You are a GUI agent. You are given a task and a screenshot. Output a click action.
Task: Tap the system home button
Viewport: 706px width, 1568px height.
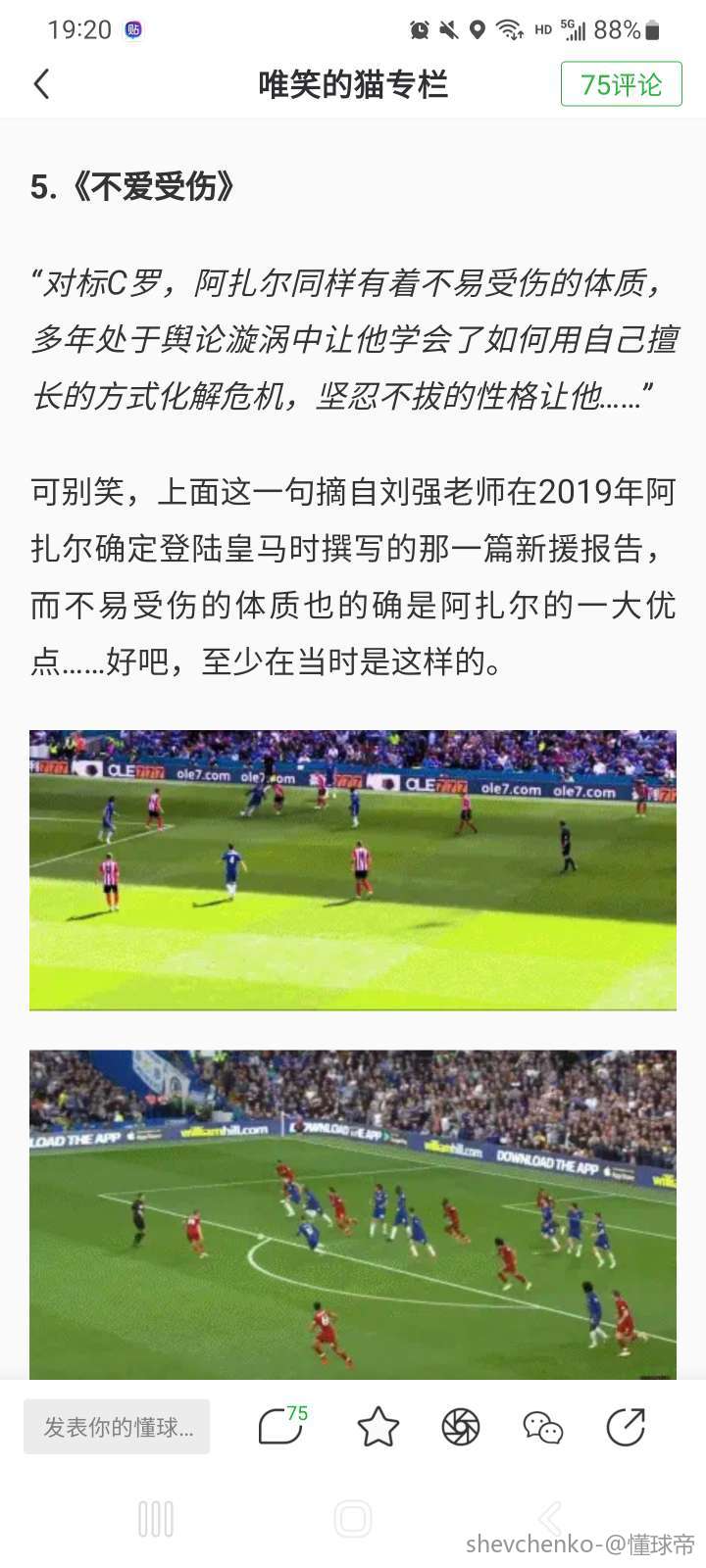tap(353, 1519)
